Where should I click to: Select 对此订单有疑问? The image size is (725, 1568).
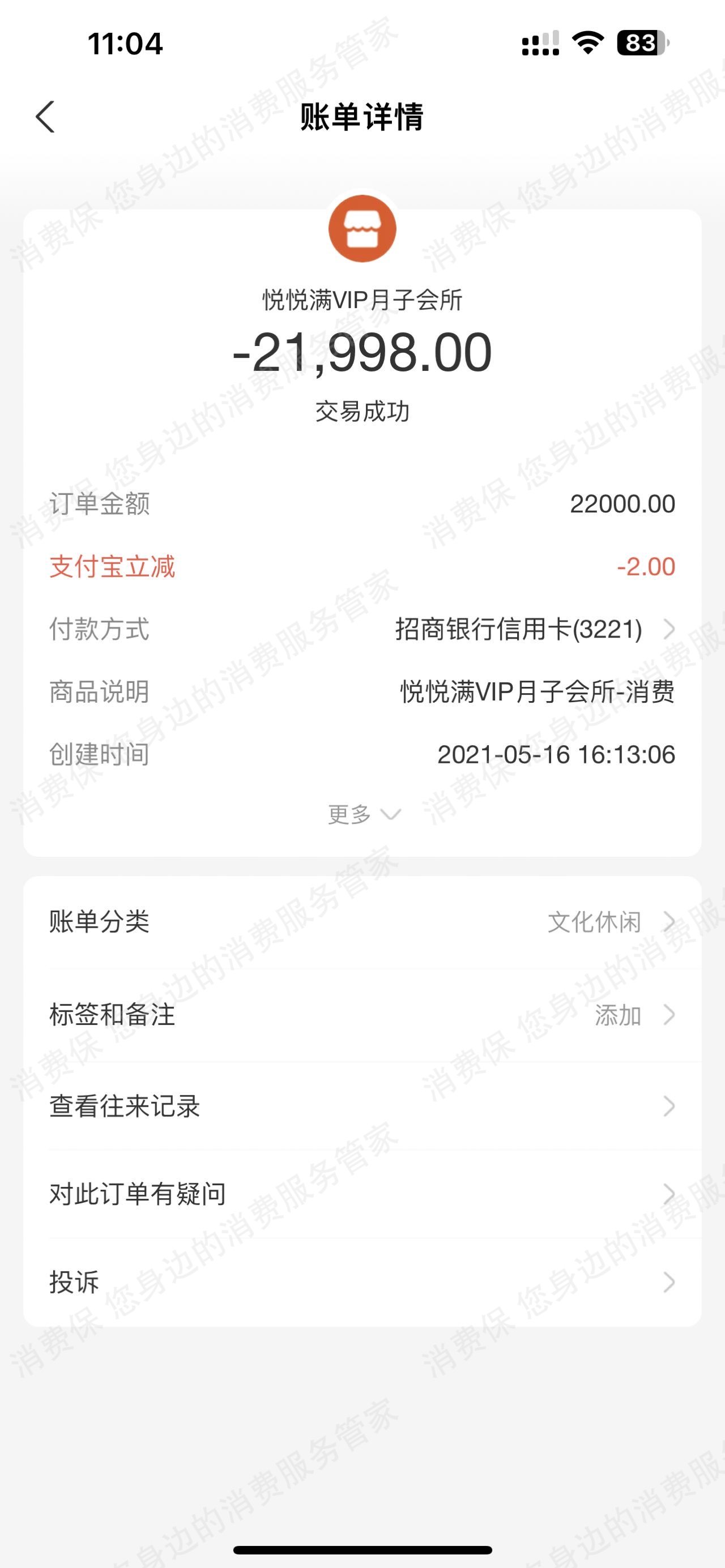pyautogui.click(x=362, y=1194)
